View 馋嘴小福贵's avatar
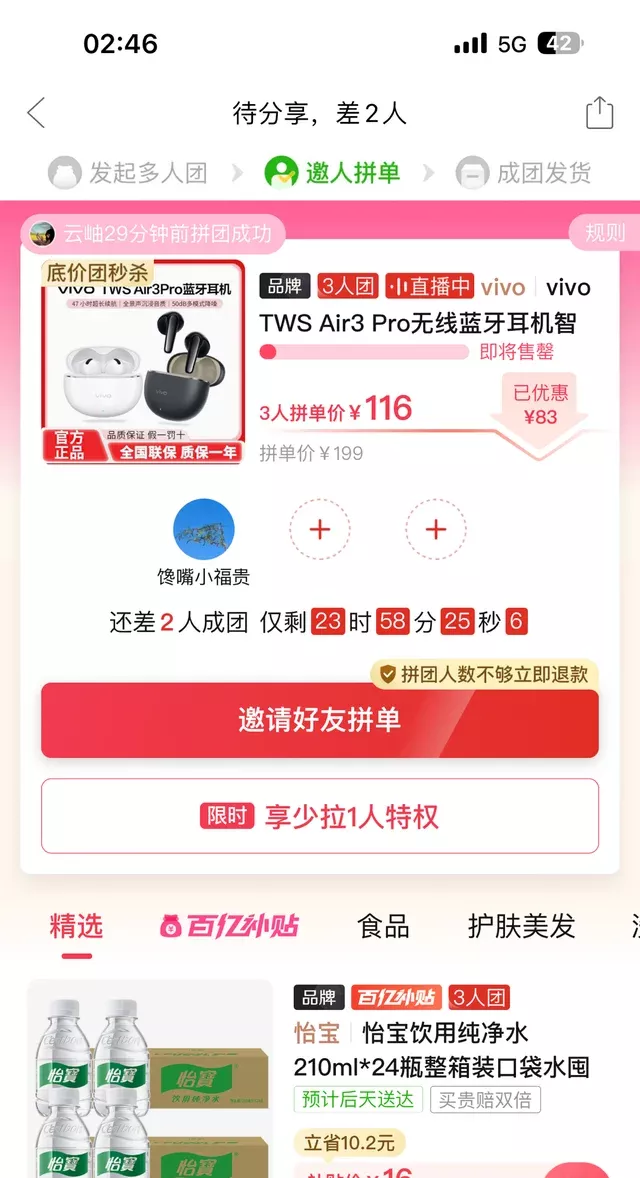Screen dimensions: 640x1178 click(x=204, y=530)
